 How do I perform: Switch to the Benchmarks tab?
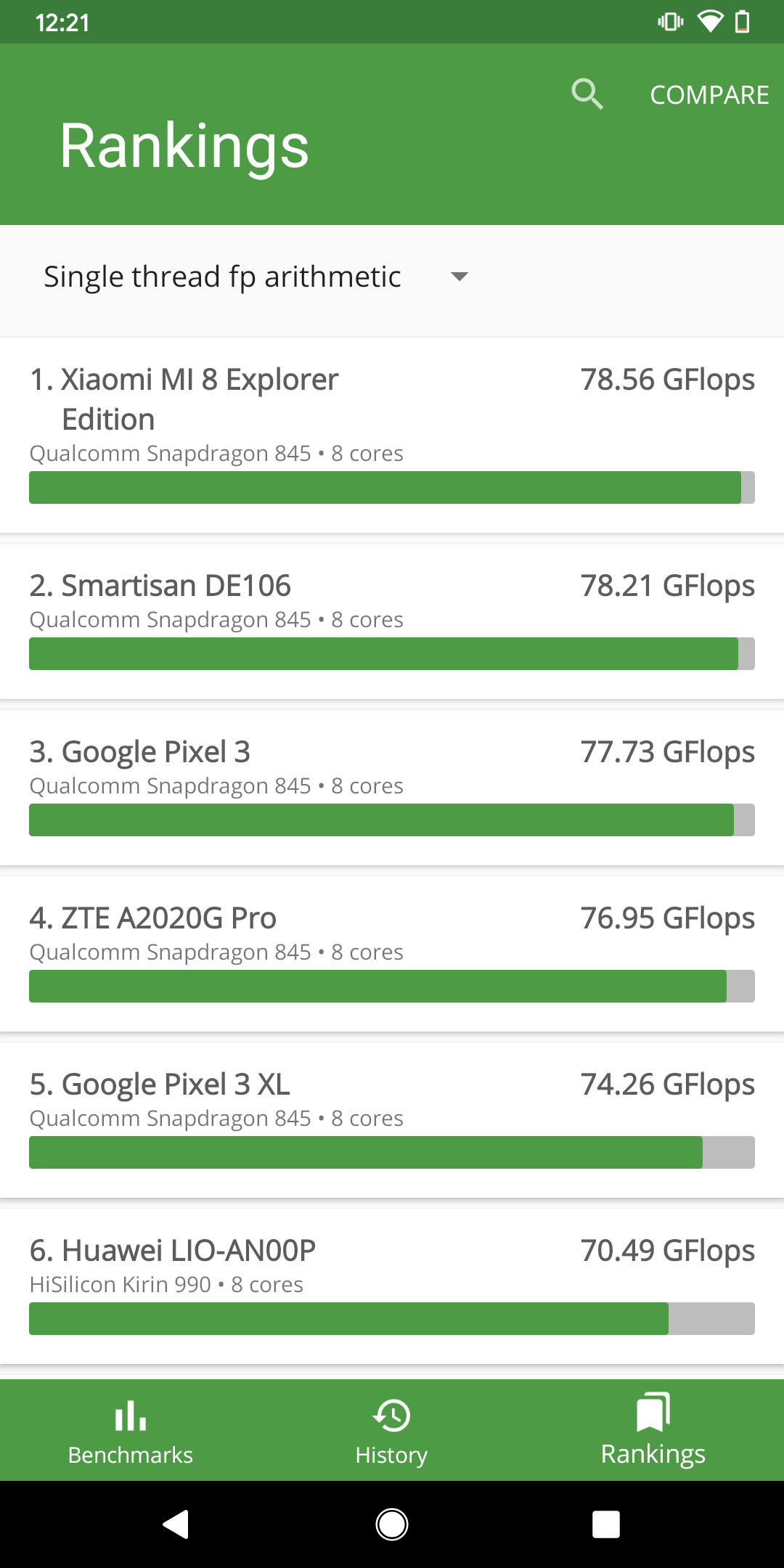[129, 1429]
